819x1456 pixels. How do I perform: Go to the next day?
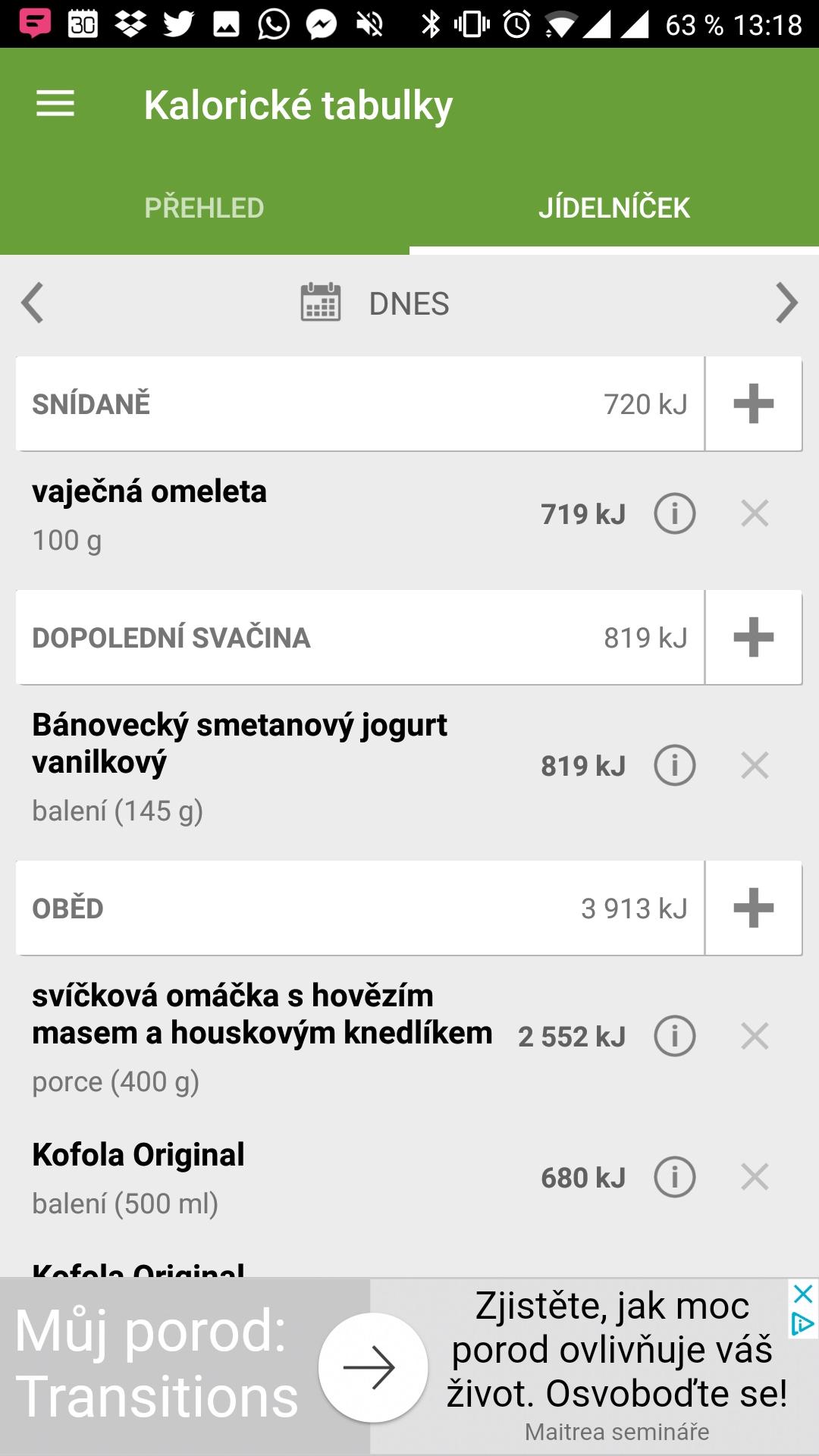coord(786,303)
